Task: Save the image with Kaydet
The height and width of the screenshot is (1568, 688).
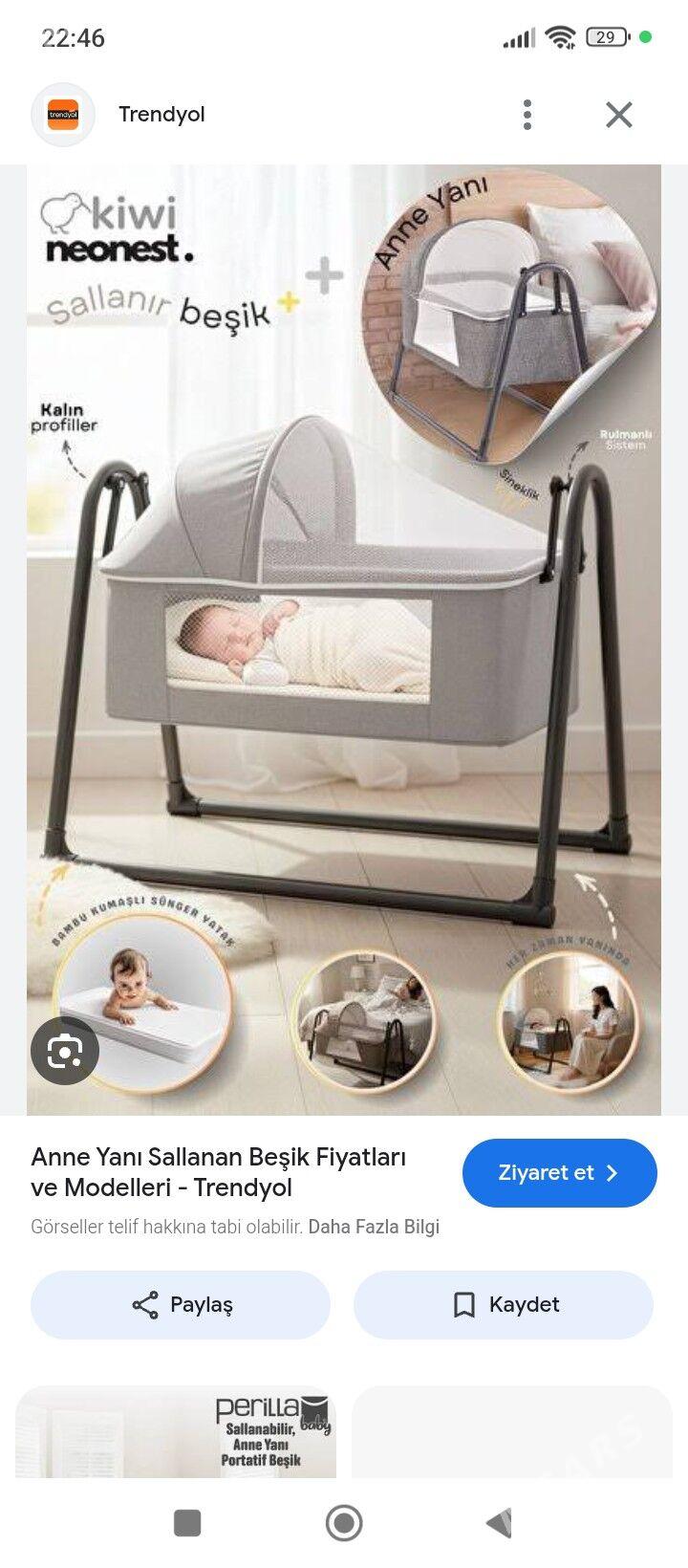Action: (504, 1305)
